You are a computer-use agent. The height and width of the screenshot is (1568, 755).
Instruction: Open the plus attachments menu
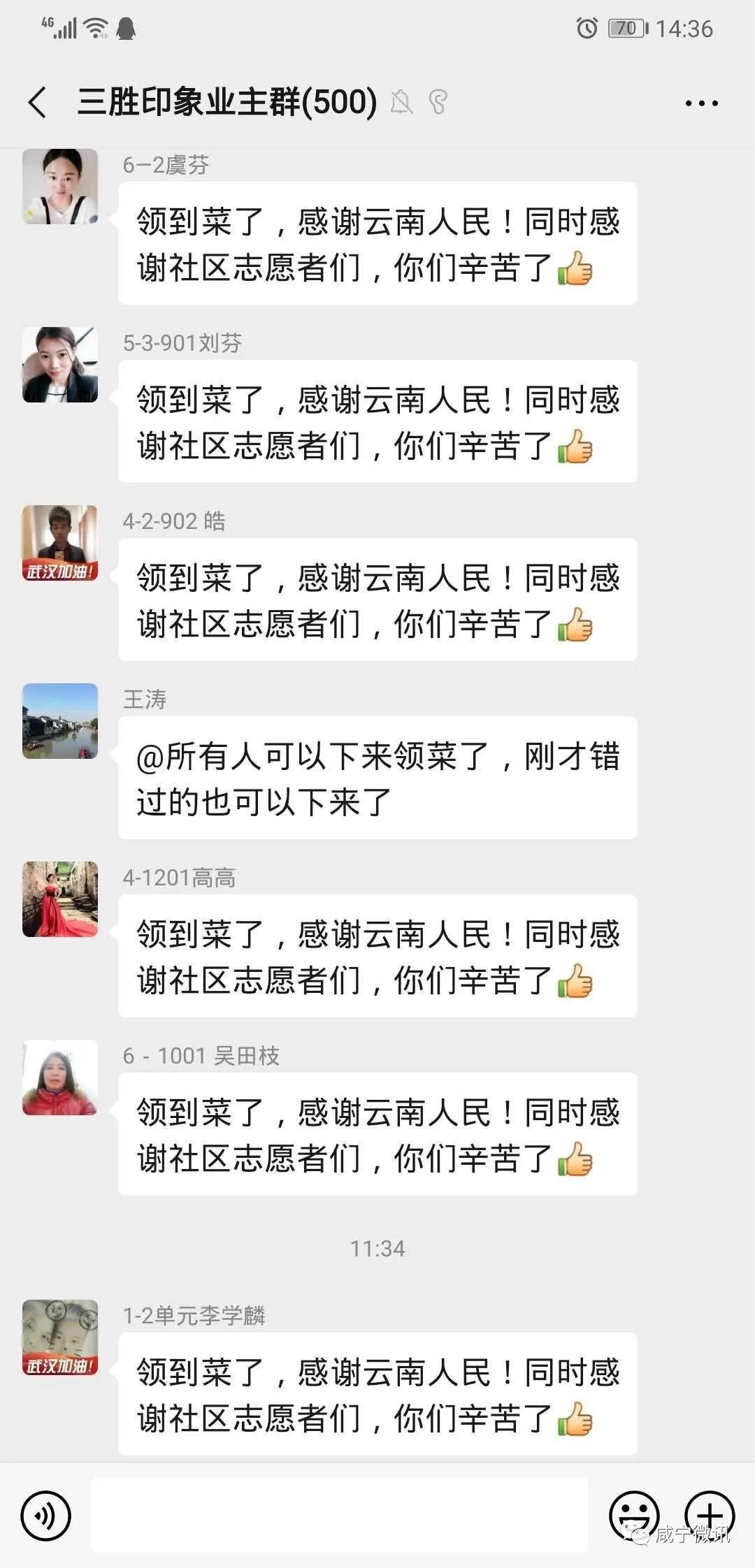click(710, 1515)
